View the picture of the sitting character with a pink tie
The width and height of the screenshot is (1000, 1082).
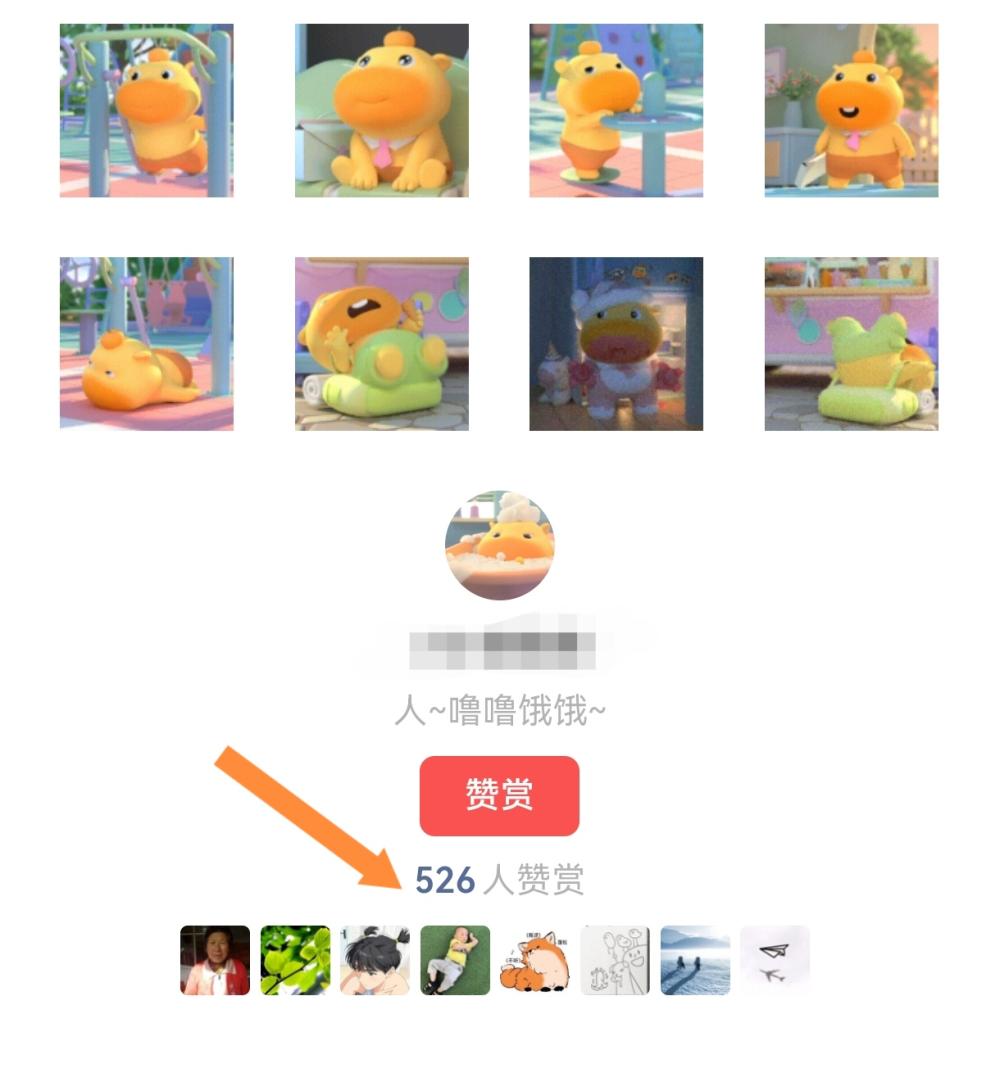click(382, 110)
